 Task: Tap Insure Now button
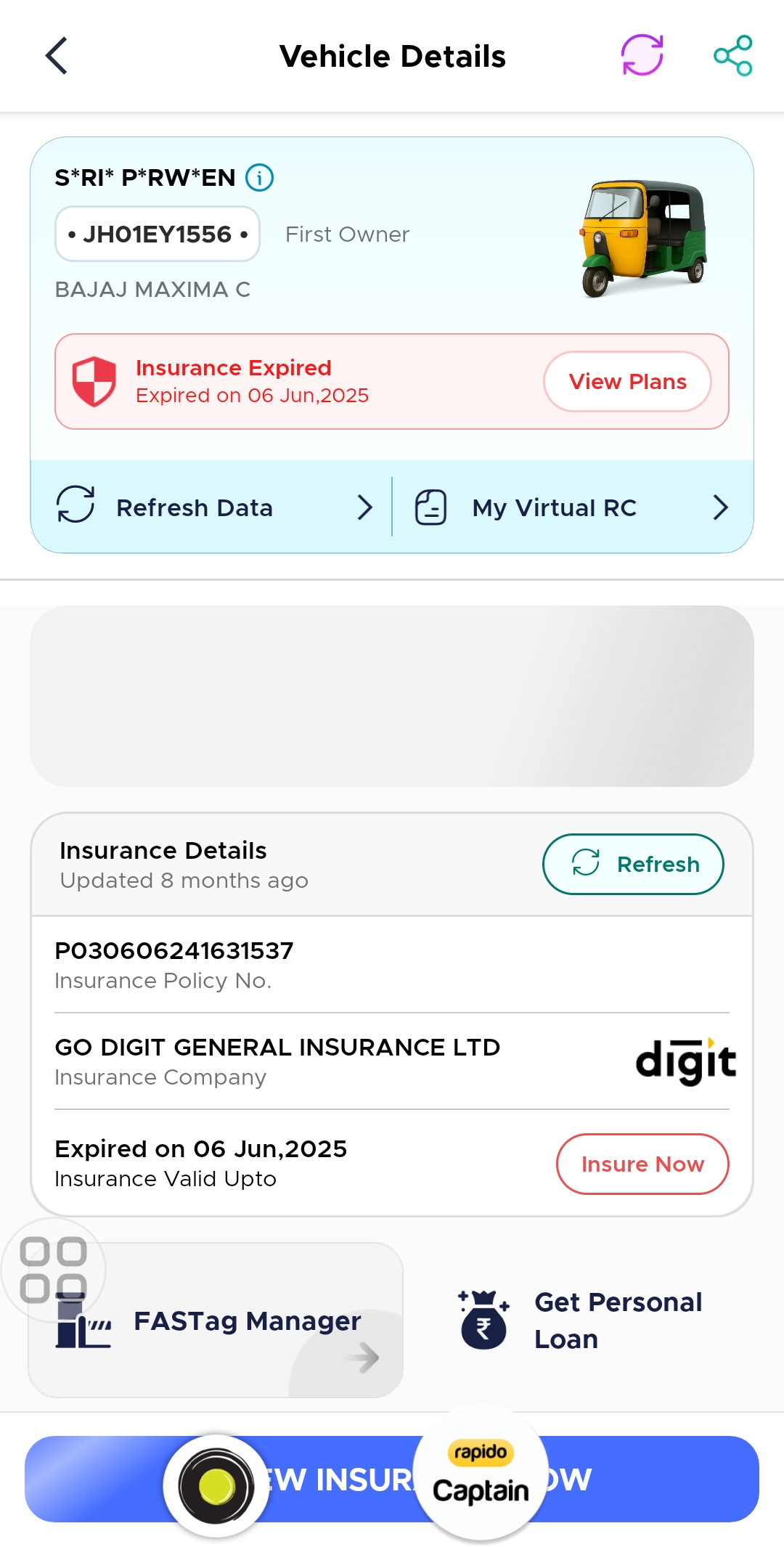tap(642, 1164)
